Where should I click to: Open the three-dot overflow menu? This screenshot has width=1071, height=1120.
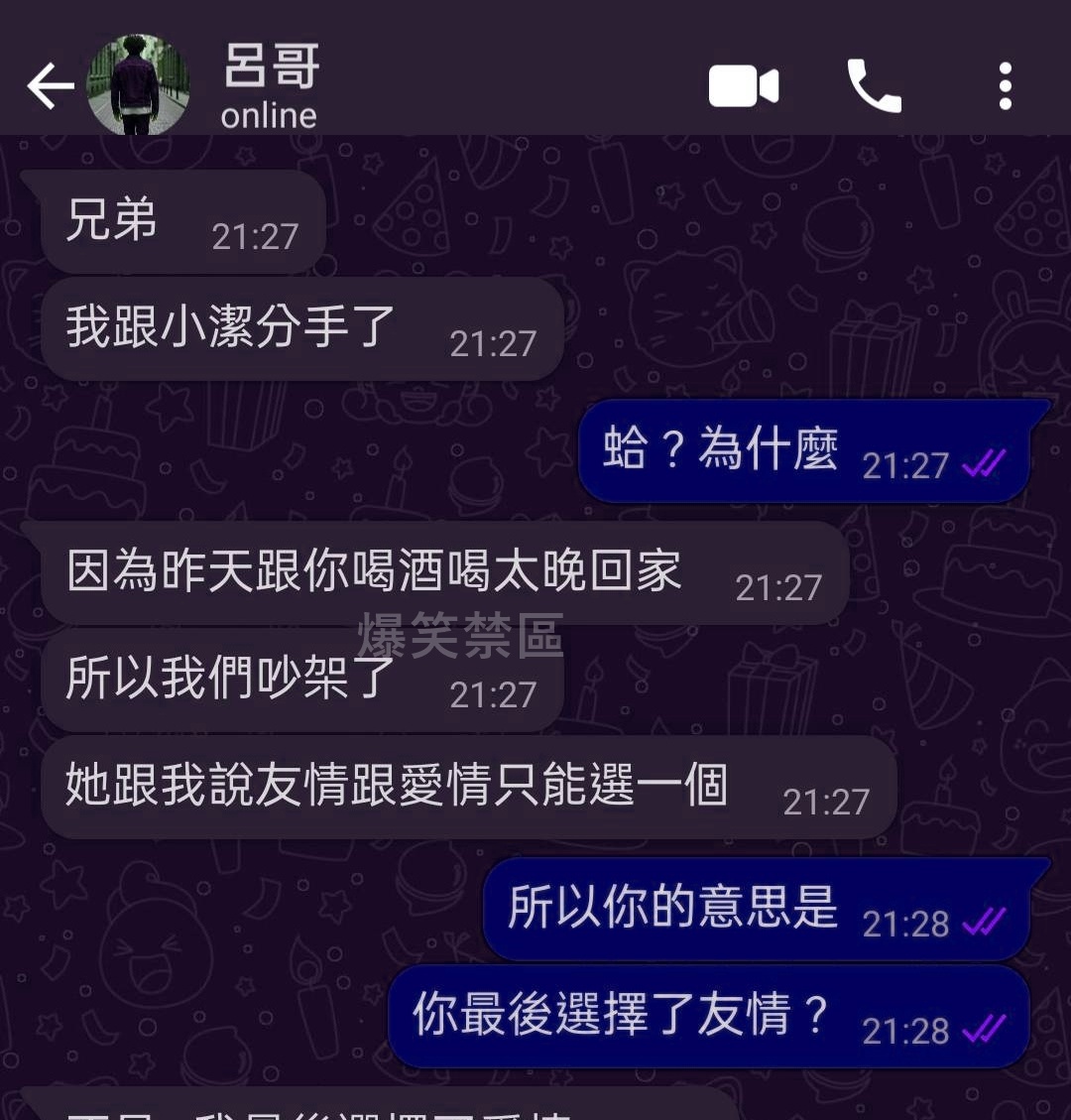tap(1005, 86)
